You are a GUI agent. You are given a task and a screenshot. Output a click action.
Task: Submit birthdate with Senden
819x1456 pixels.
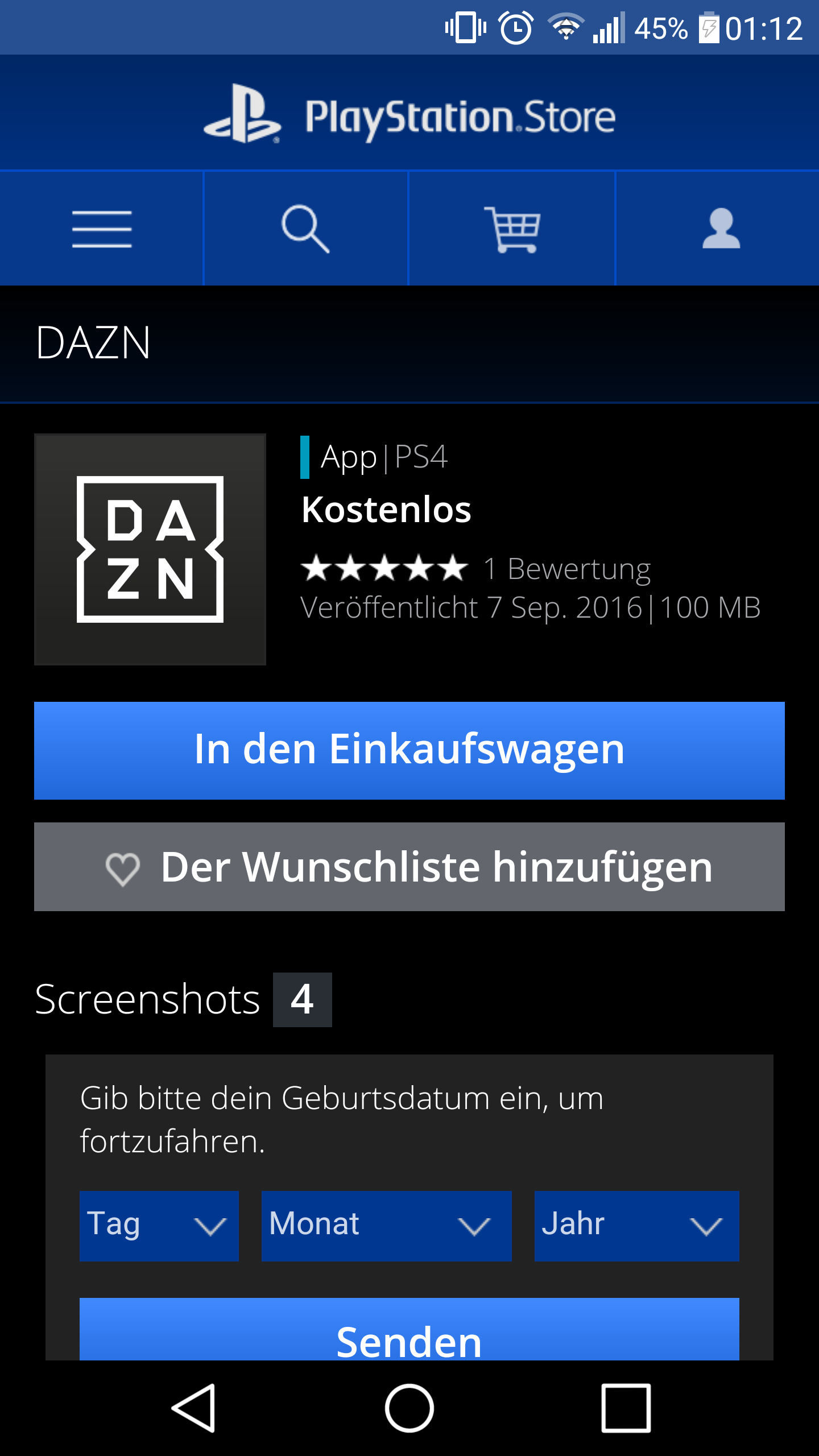409,1330
